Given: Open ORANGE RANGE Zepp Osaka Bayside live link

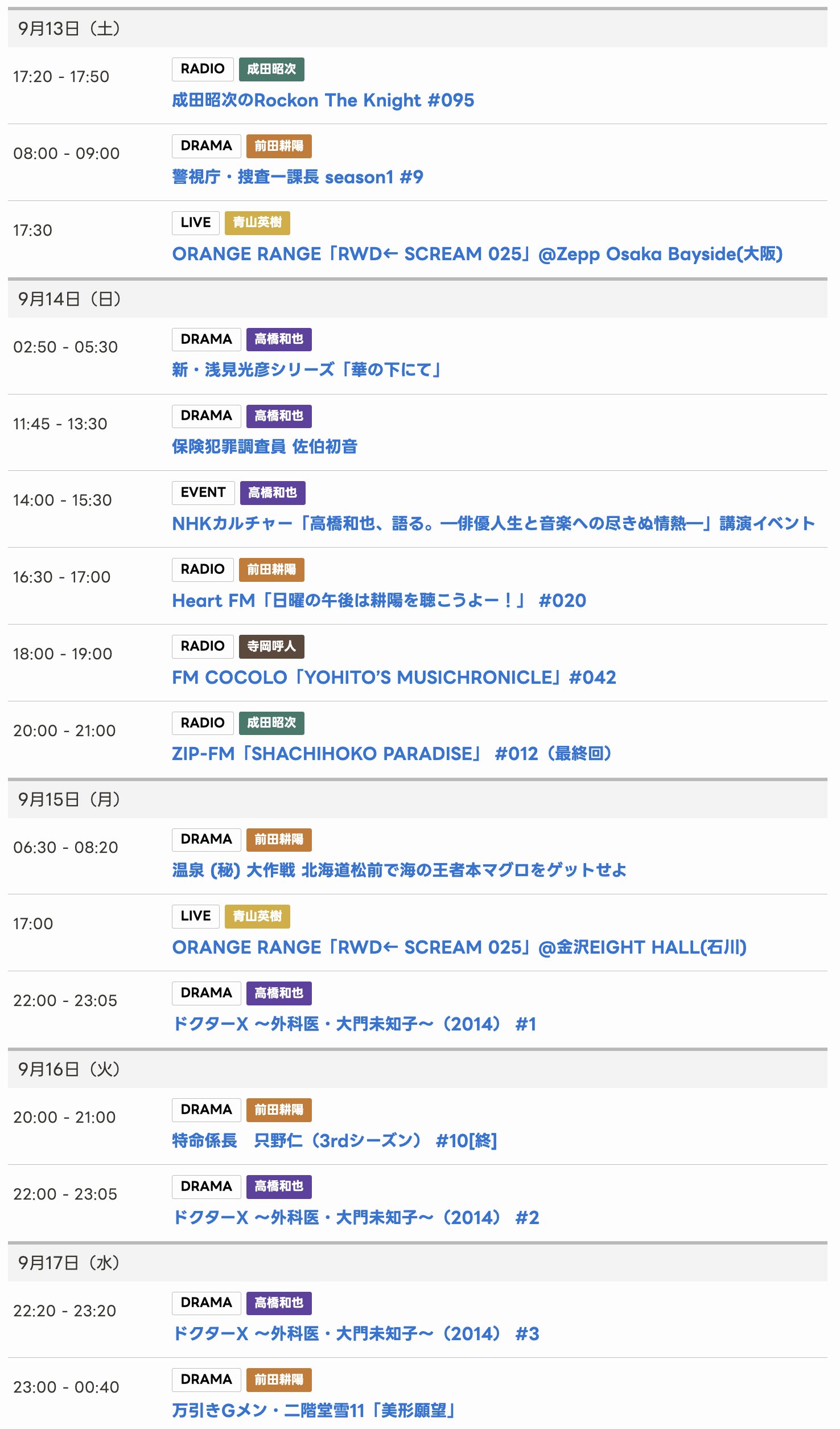Looking at the screenshot, I should coord(477,254).
